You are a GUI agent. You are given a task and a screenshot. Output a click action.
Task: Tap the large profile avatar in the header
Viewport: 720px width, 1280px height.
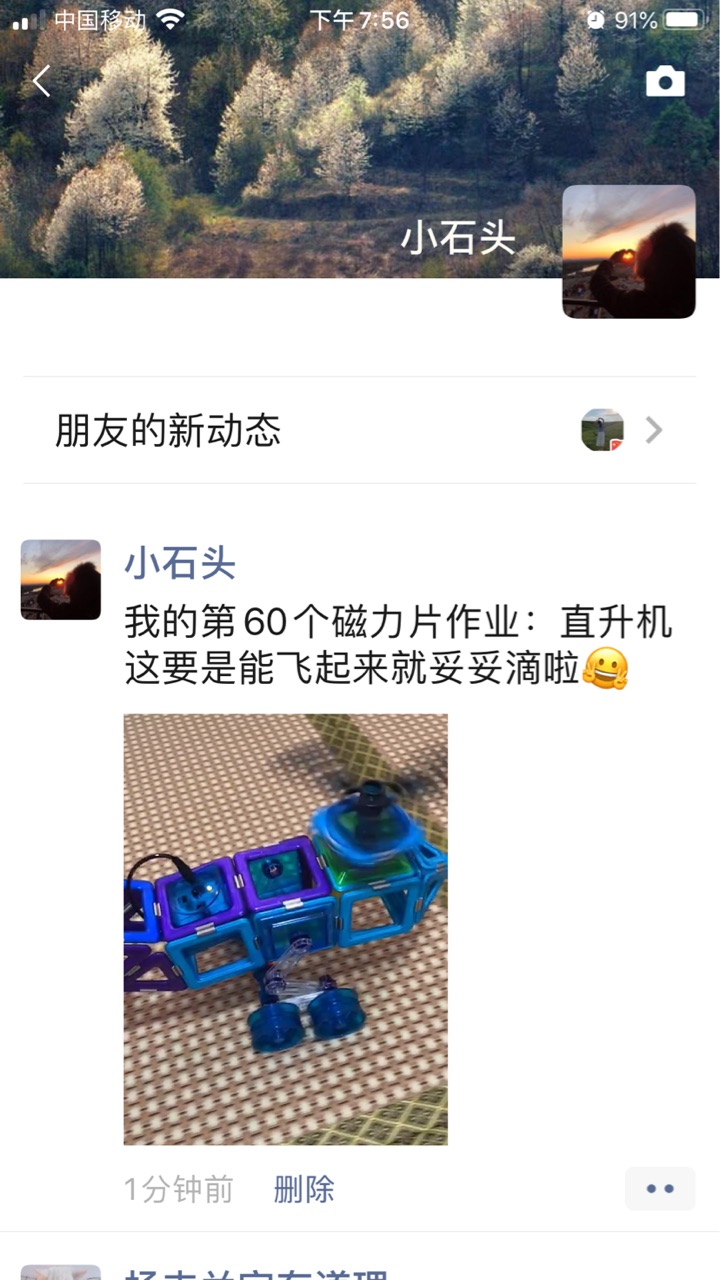pyautogui.click(x=628, y=252)
